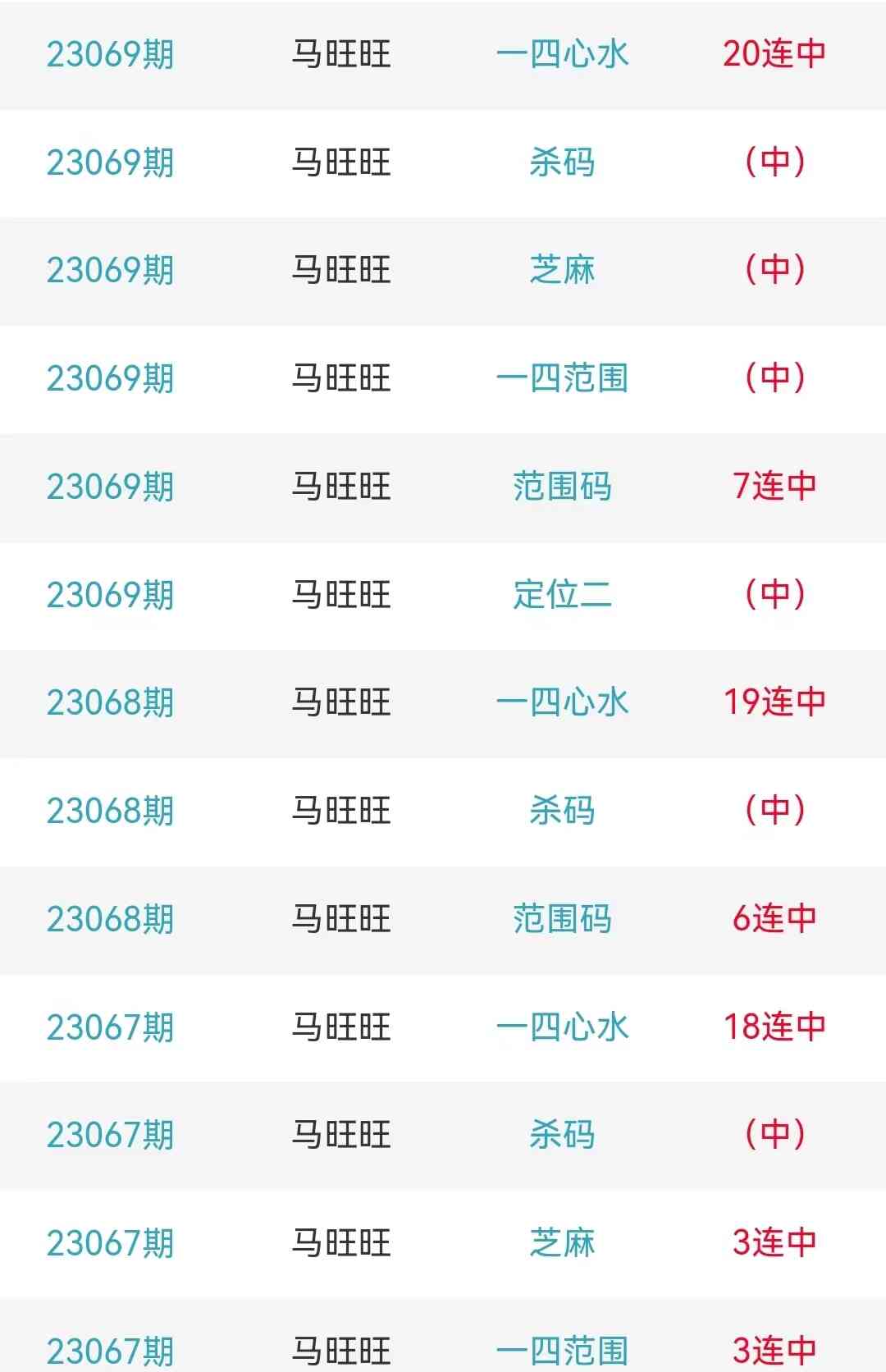Select the 23068期 杀码 entry
The height and width of the screenshot is (1372, 886).
point(562,811)
